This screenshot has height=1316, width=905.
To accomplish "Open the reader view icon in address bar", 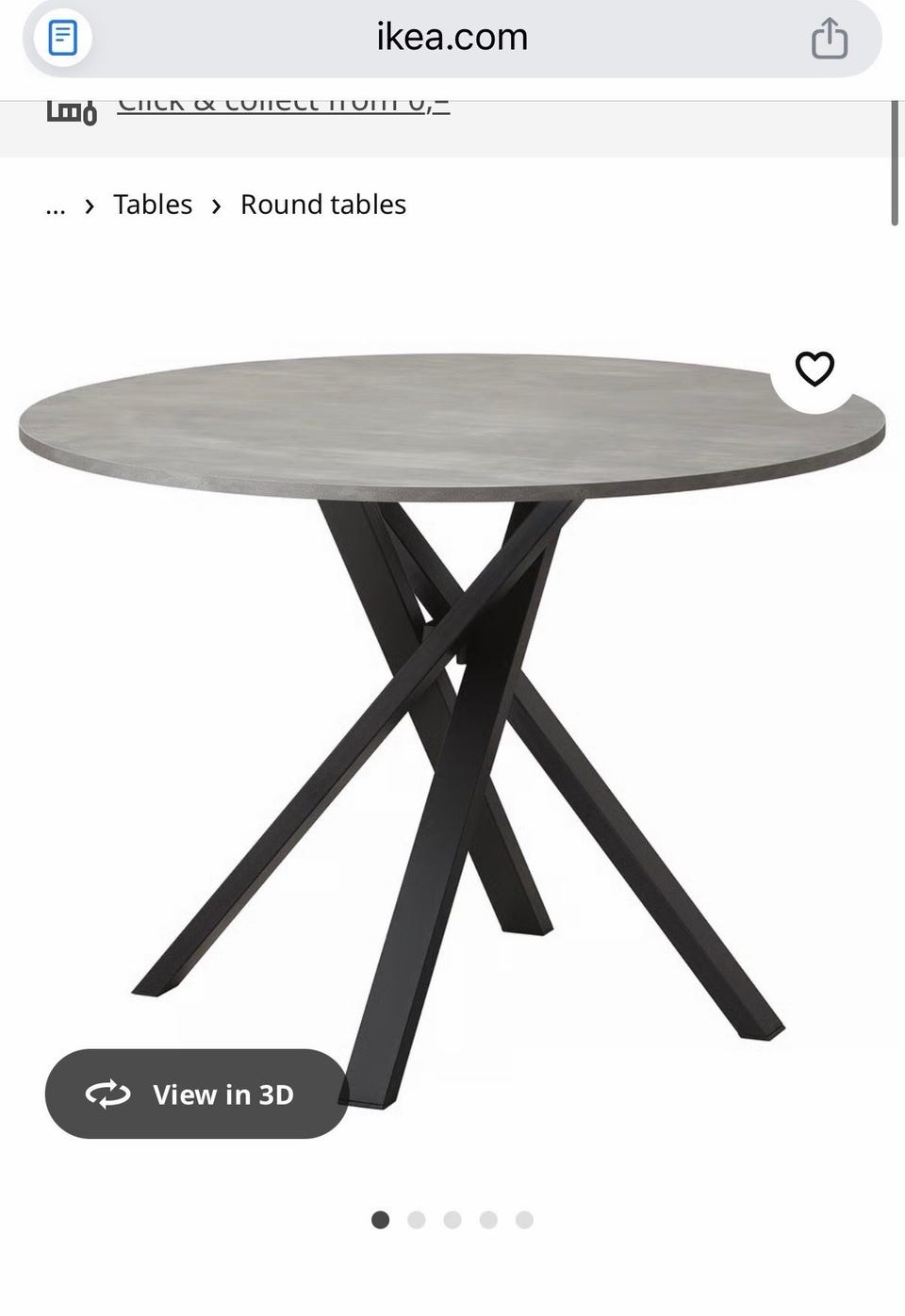I will pos(62,39).
